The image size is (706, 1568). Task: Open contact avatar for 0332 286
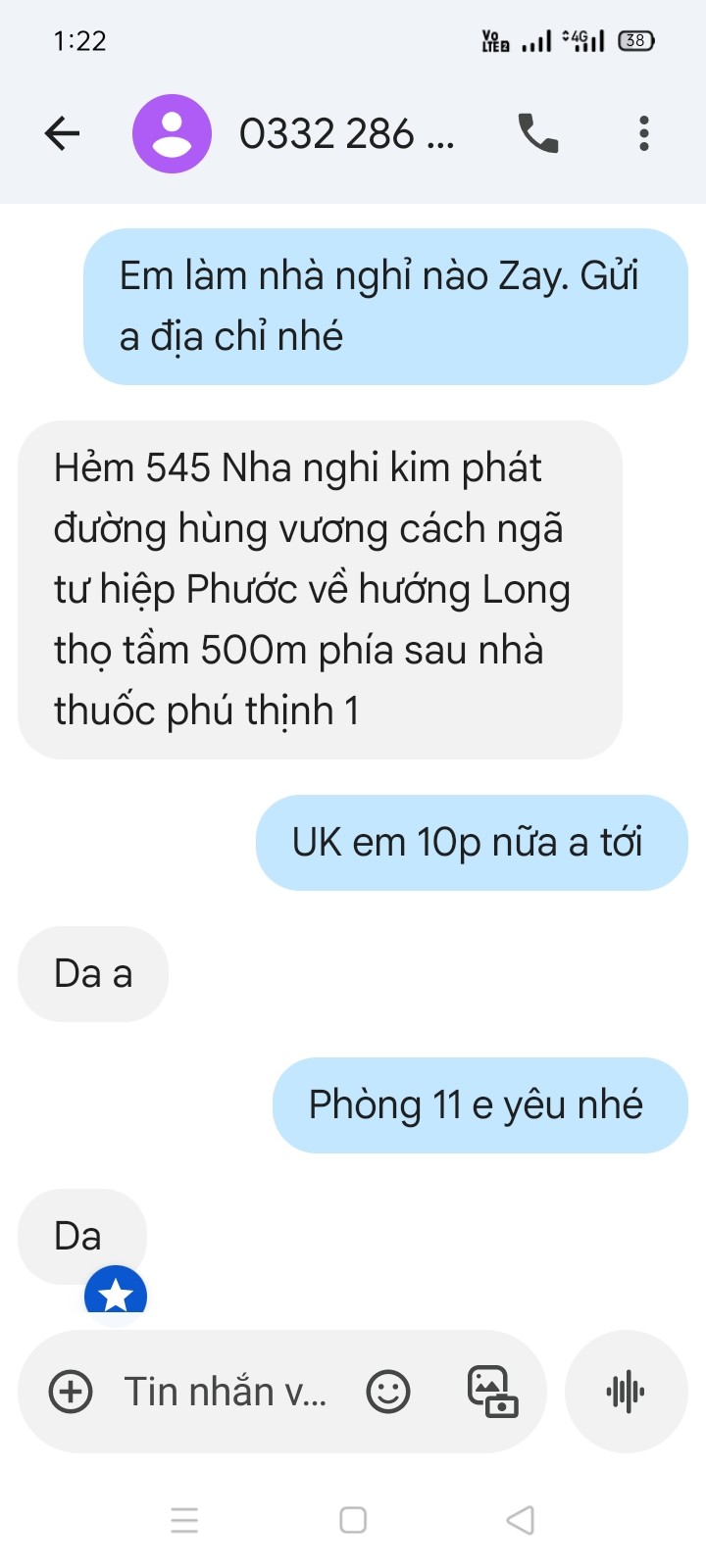pos(172,133)
